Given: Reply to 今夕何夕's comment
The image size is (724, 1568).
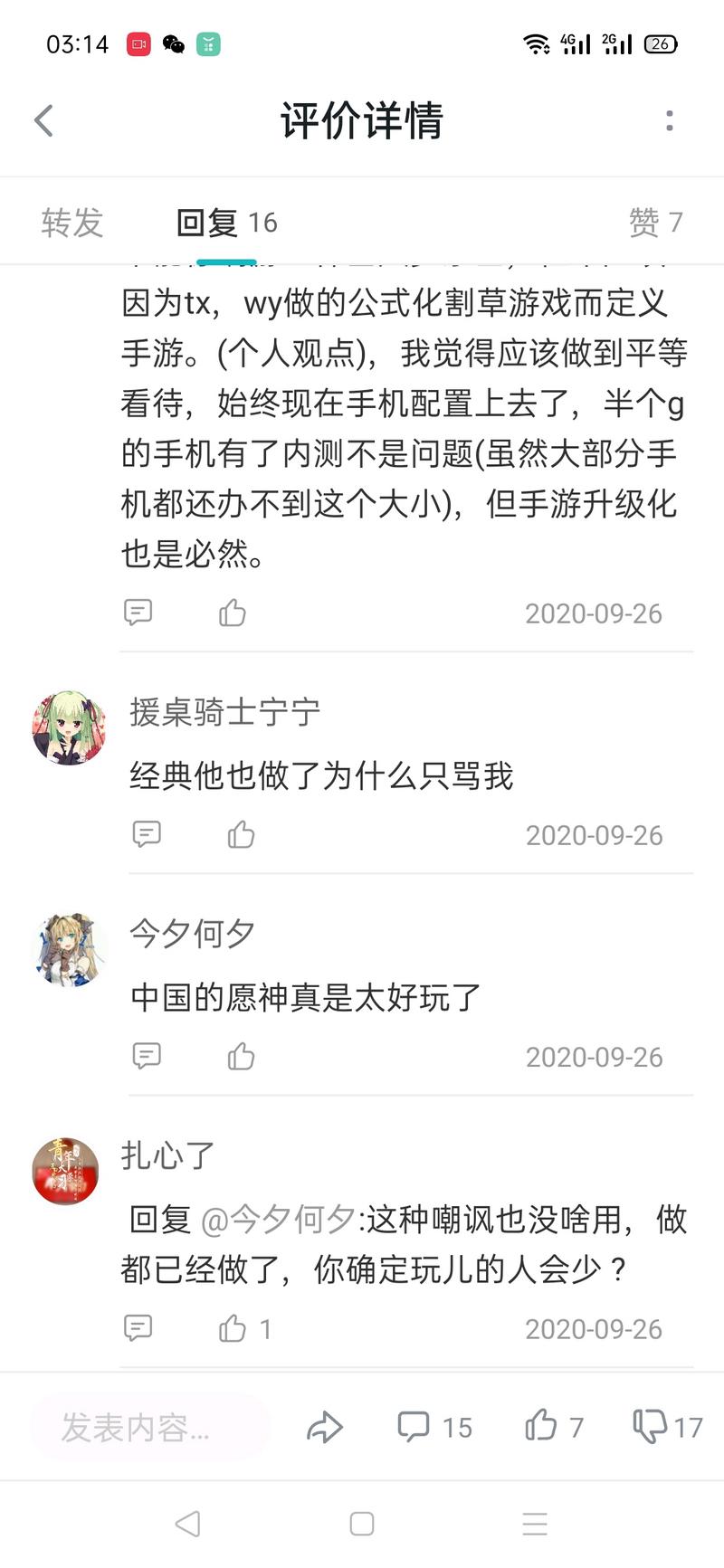Looking at the screenshot, I should (147, 1055).
